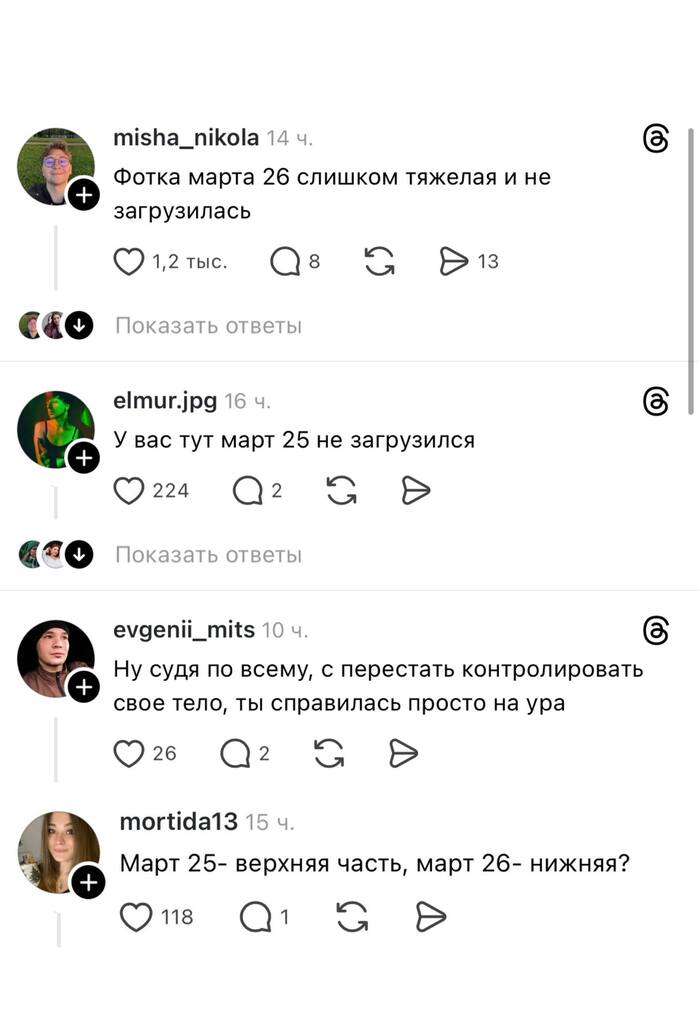Share misha_nikola's comment via send icon
Viewport: 700px width, 1026px height.
[x=454, y=262]
